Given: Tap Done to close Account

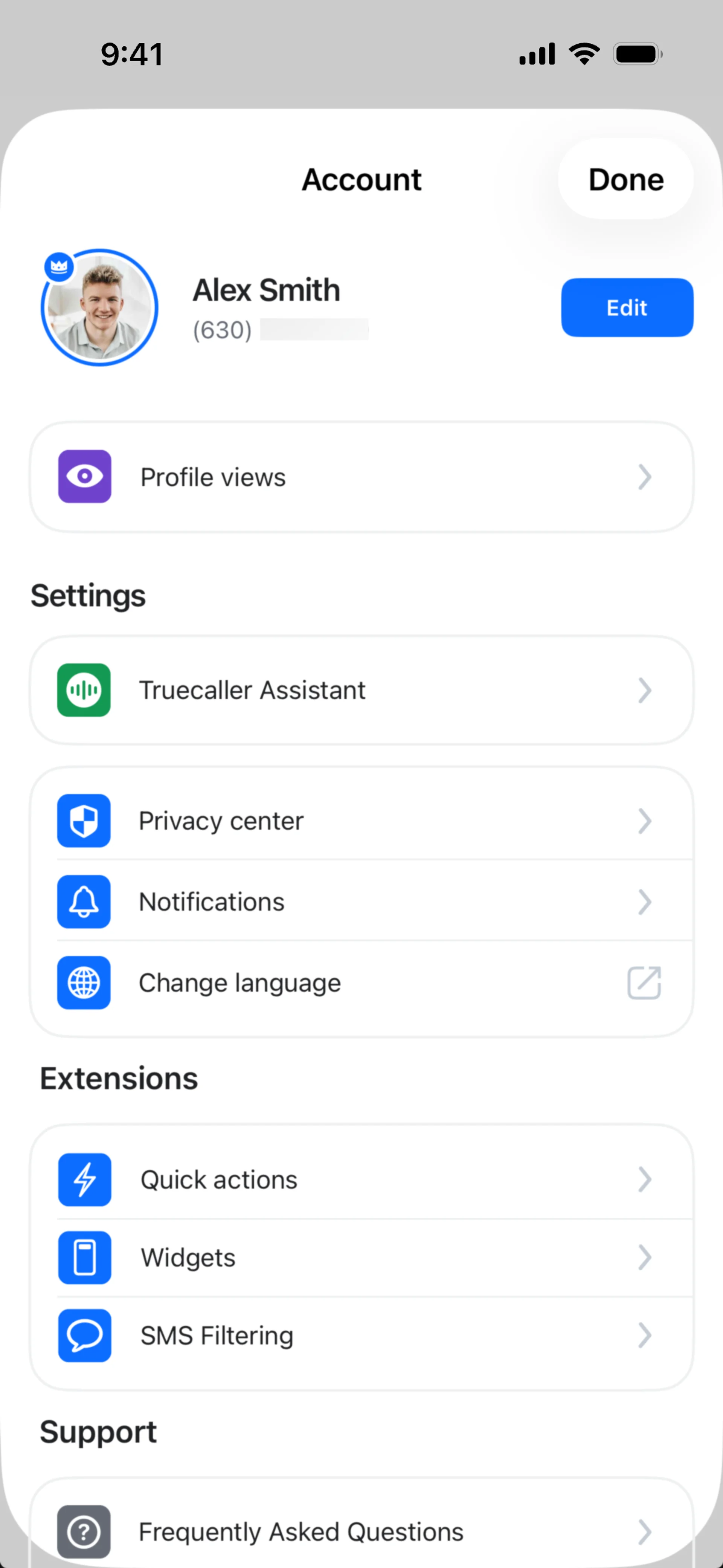Looking at the screenshot, I should (625, 180).
